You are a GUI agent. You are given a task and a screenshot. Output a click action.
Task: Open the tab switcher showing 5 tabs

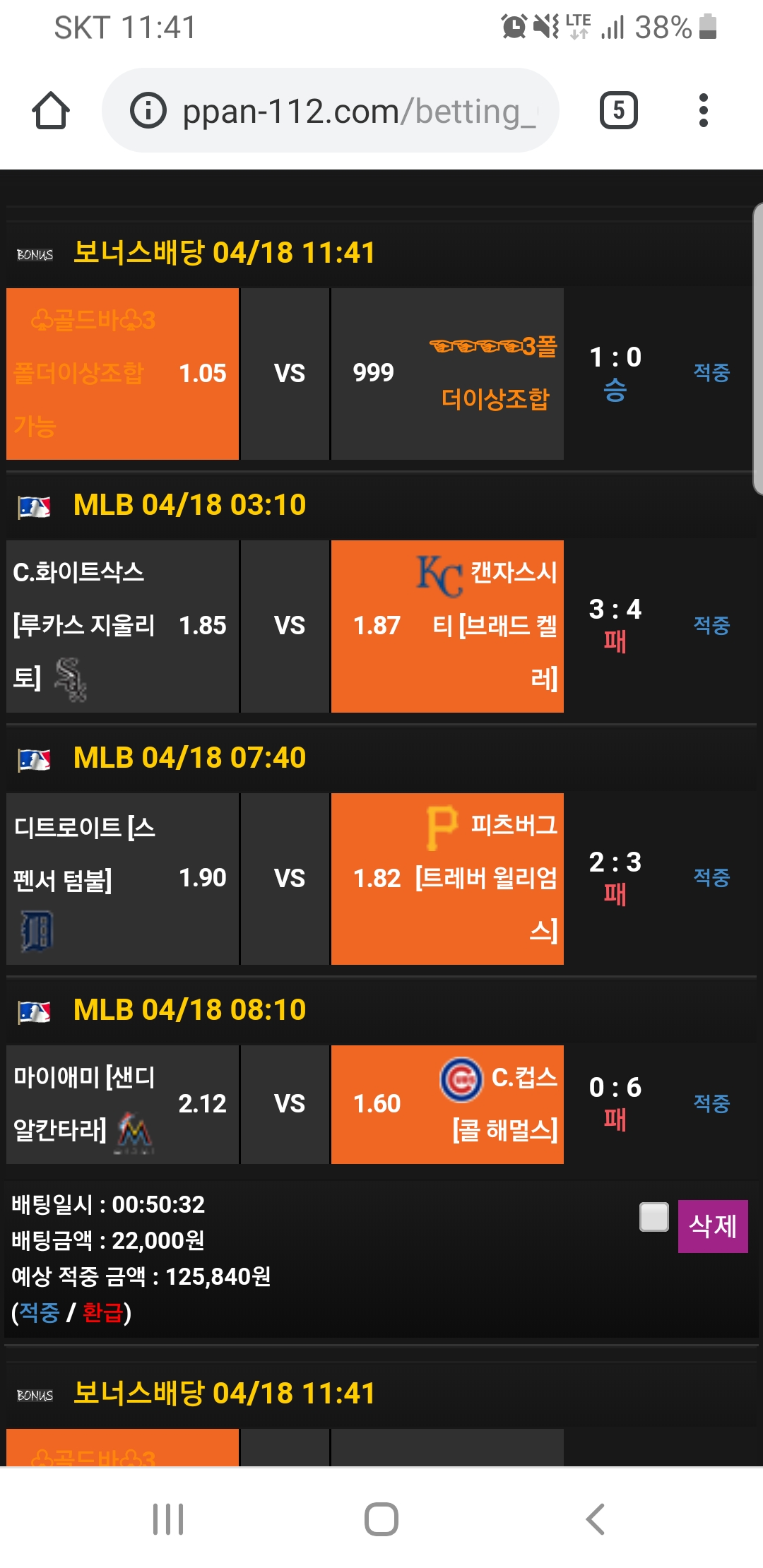click(x=618, y=111)
